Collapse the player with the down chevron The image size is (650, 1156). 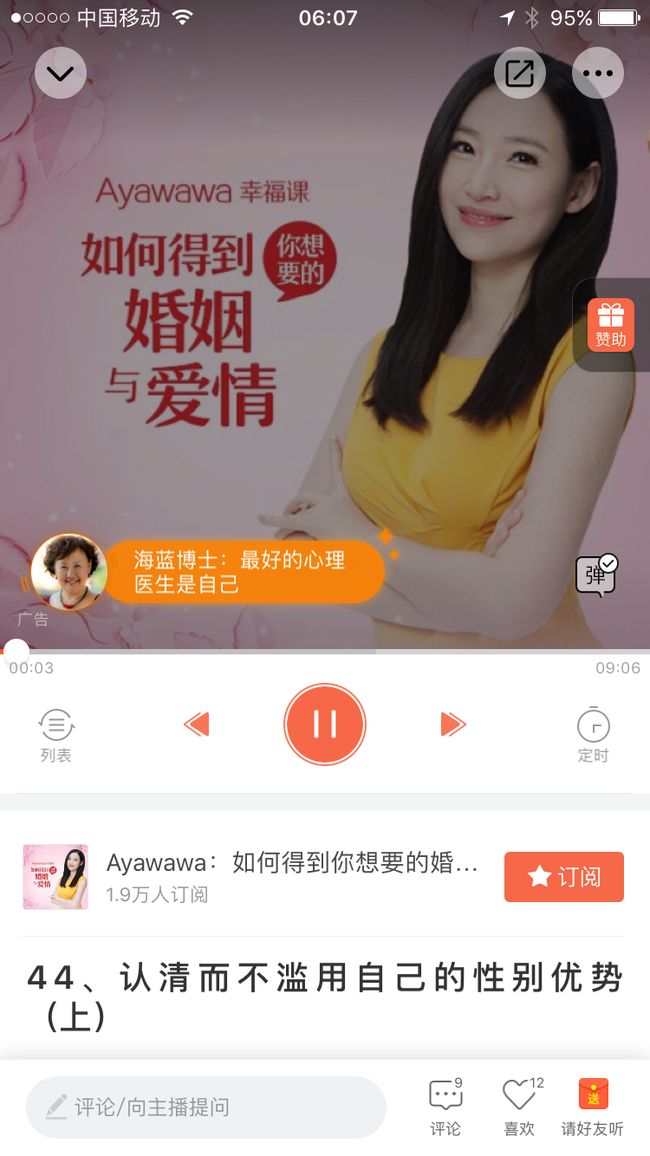(60, 73)
